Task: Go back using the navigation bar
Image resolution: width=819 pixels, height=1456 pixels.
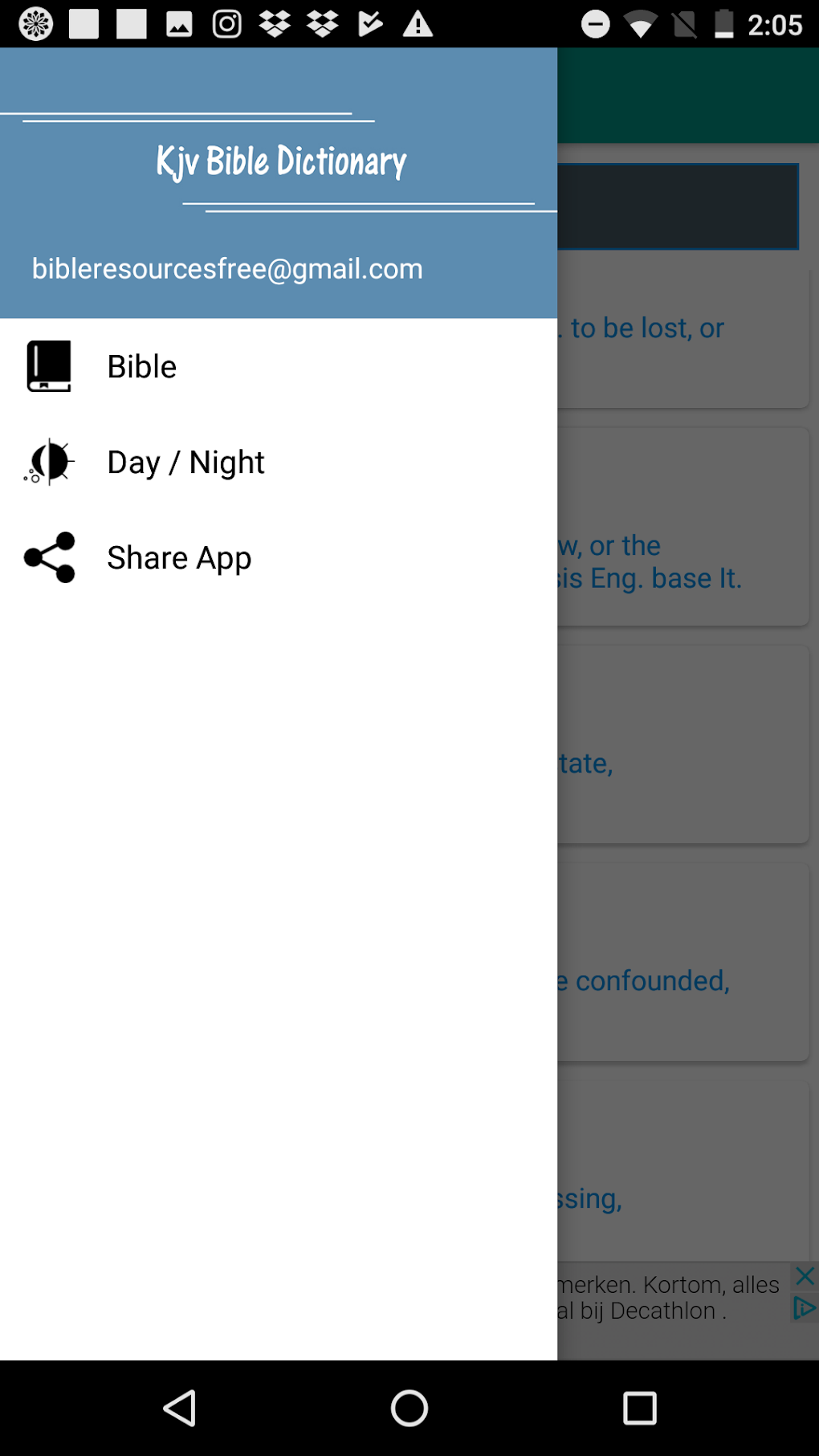Action: 180,1408
